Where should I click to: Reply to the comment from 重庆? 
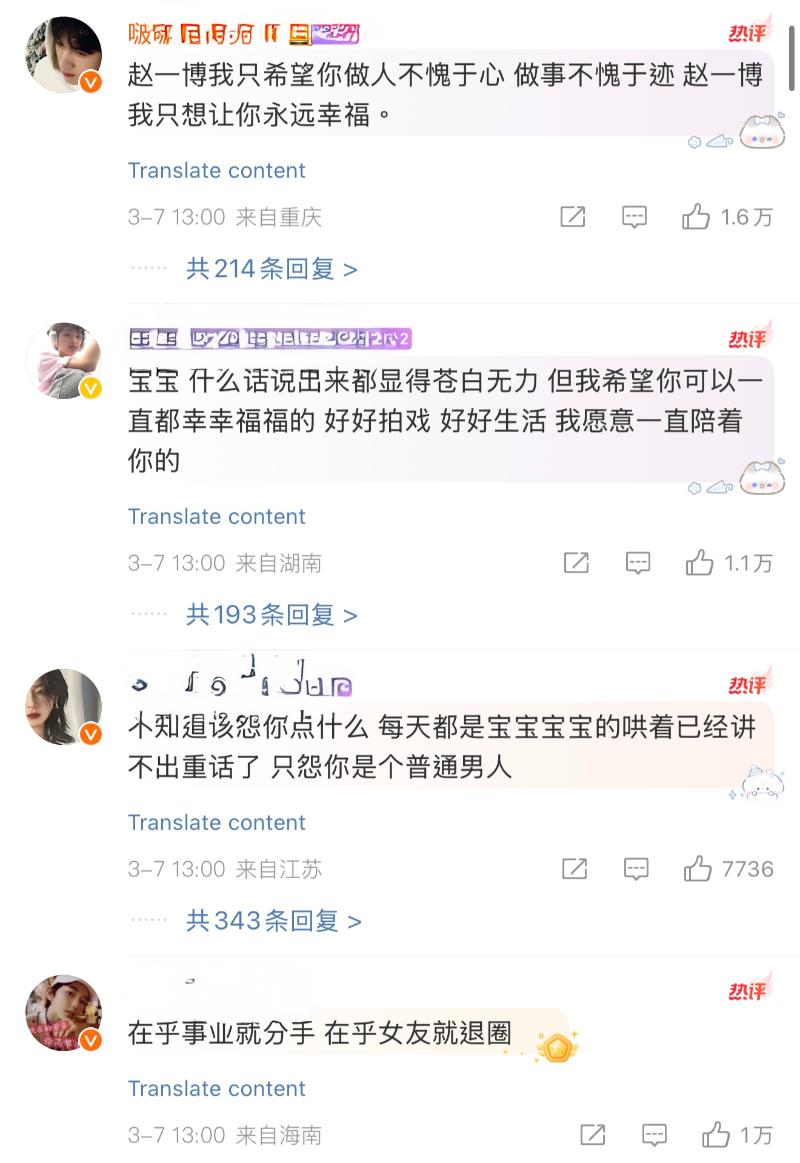(x=634, y=217)
